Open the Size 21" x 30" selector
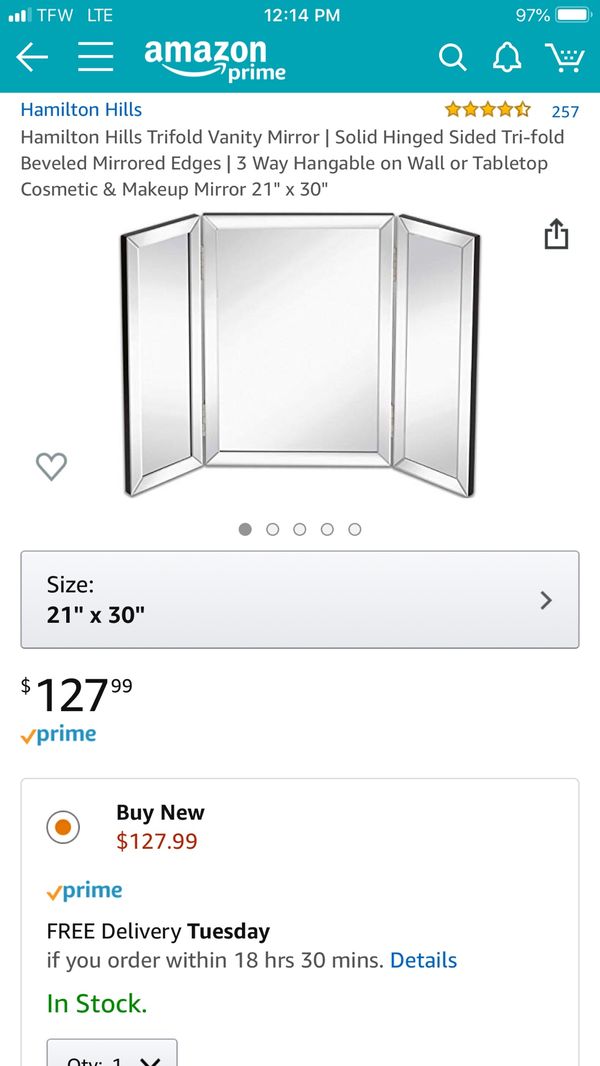Viewport: 600px width, 1066px height. coord(300,600)
